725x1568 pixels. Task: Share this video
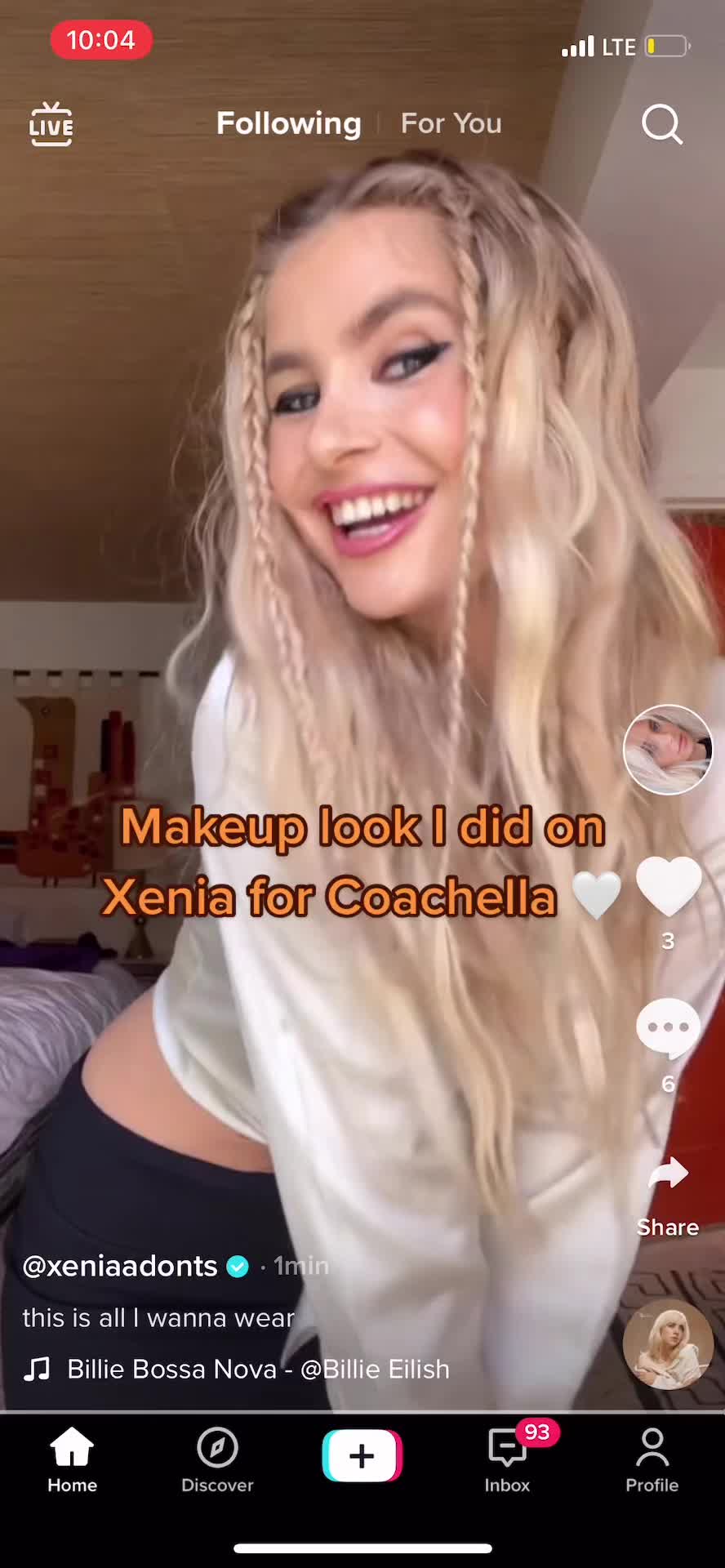click(668, 1176)
